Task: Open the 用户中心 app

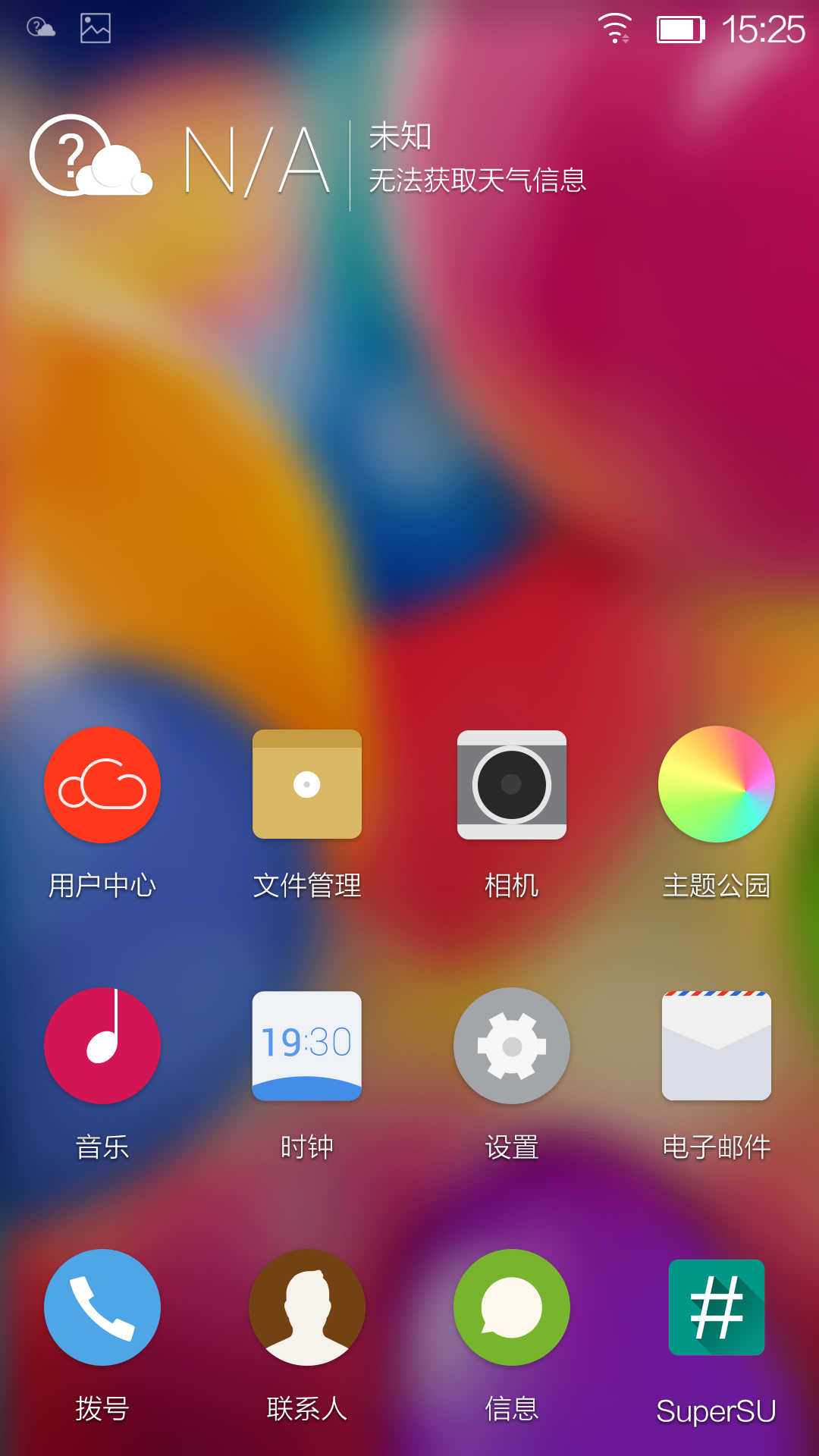Action: coord(102,785)
